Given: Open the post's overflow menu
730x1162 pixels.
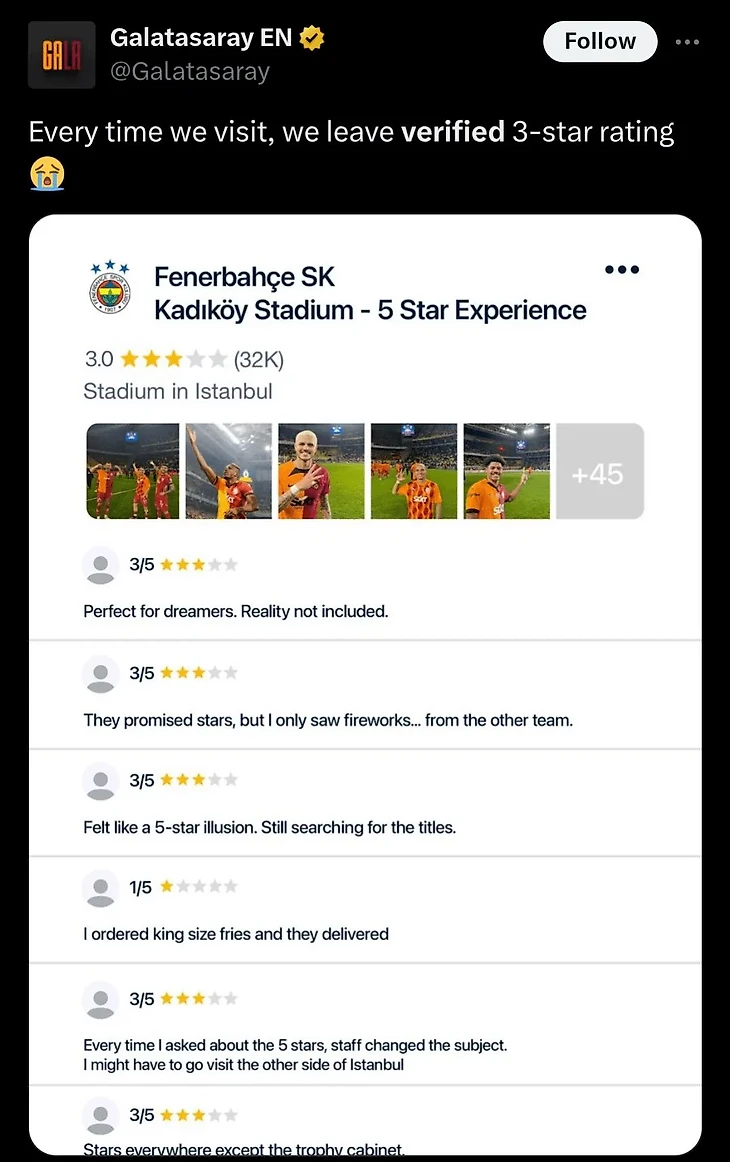Looking at the screenshot, I should tap(687, 42).
